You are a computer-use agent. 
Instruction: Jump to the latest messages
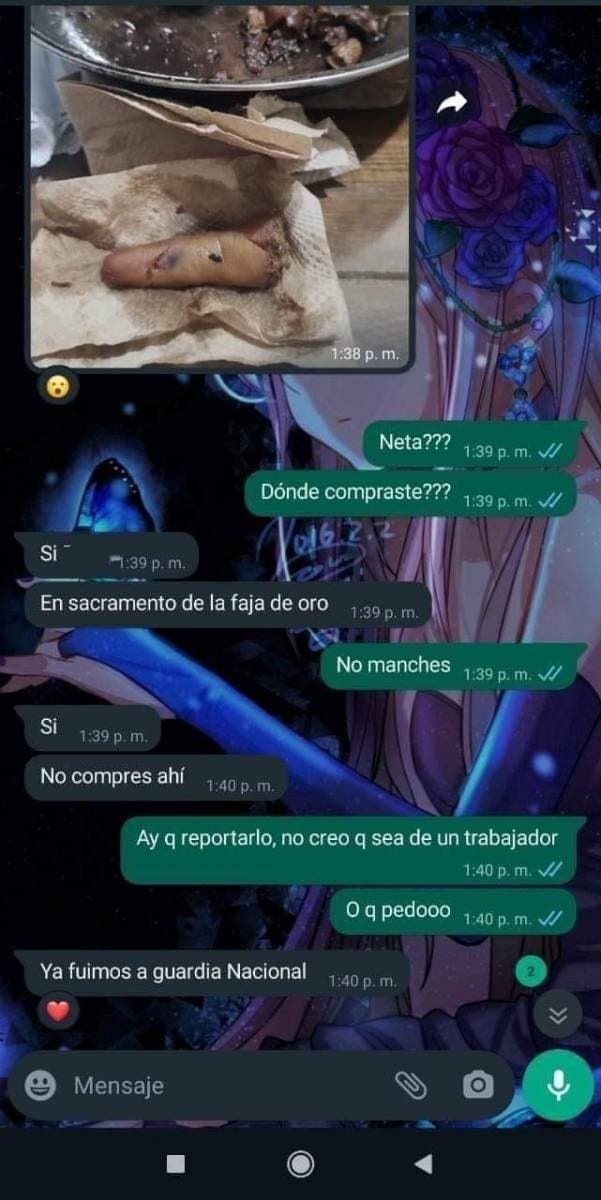coord(557,1016)
